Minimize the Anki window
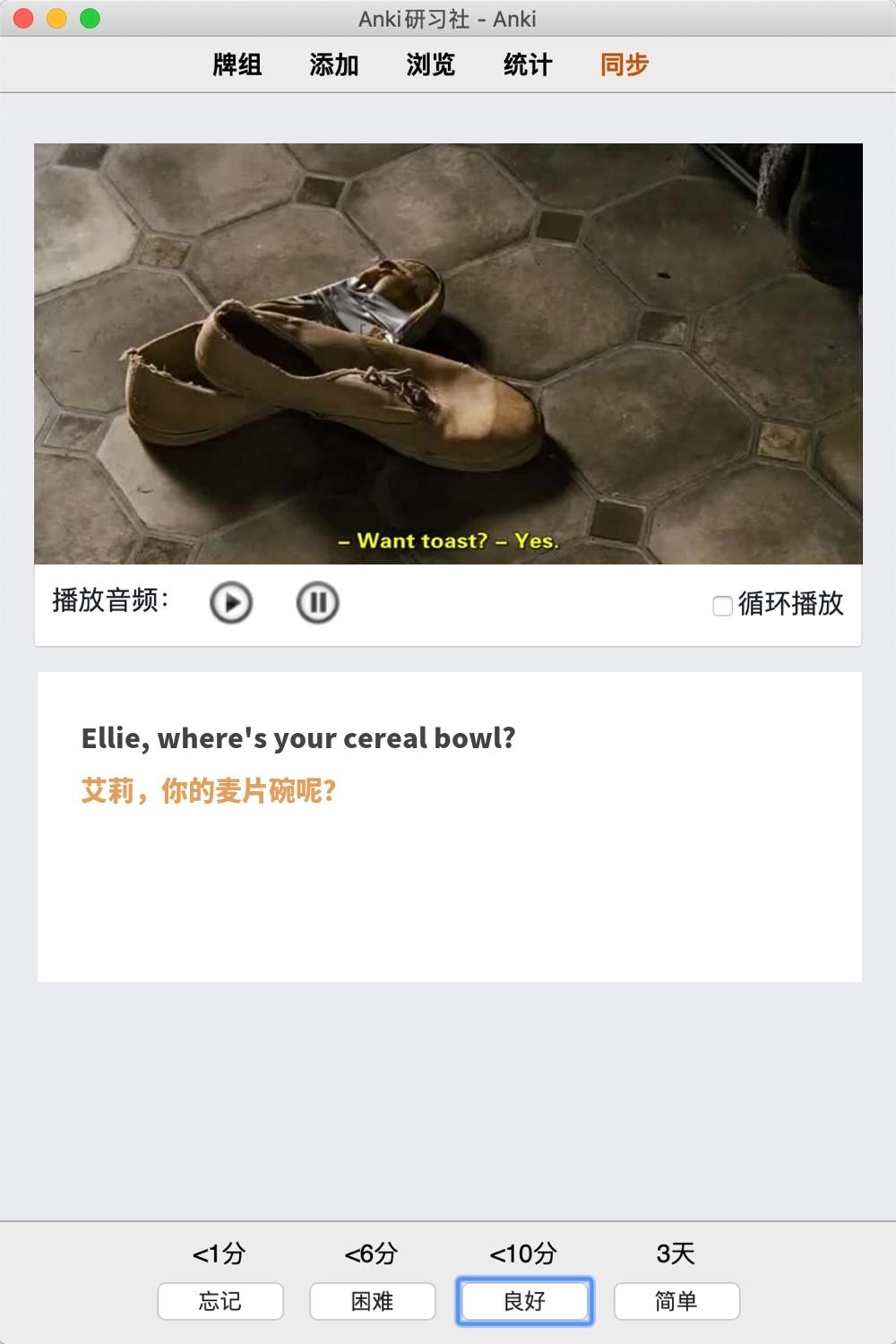Viewport: 896px width, 1344px height. coord(56,18)
